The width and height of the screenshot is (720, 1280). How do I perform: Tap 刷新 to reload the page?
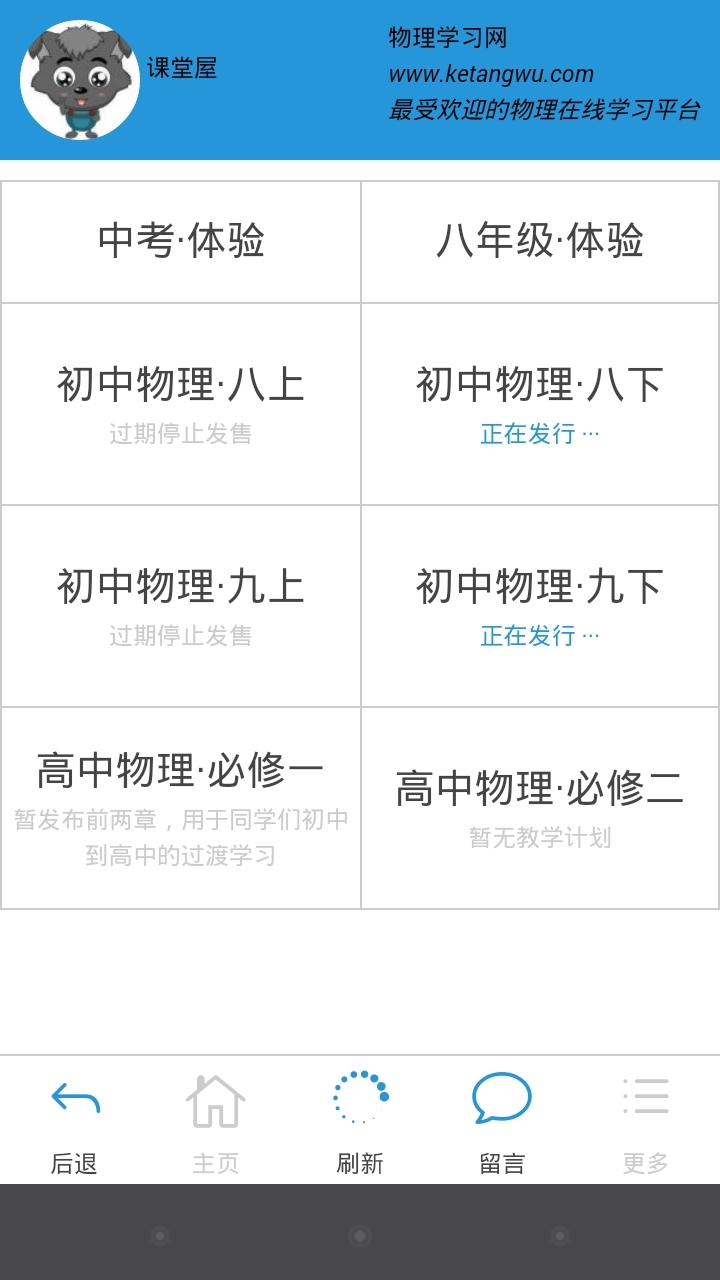pos(360,1122)
